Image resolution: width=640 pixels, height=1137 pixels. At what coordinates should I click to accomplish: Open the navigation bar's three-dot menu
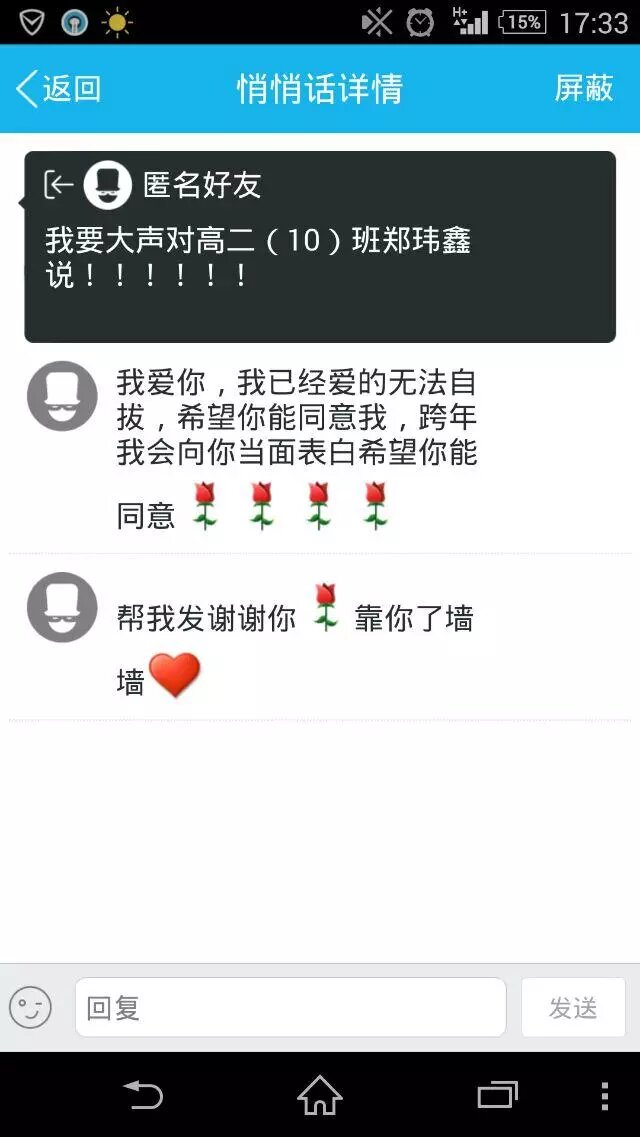point(604,1096)
